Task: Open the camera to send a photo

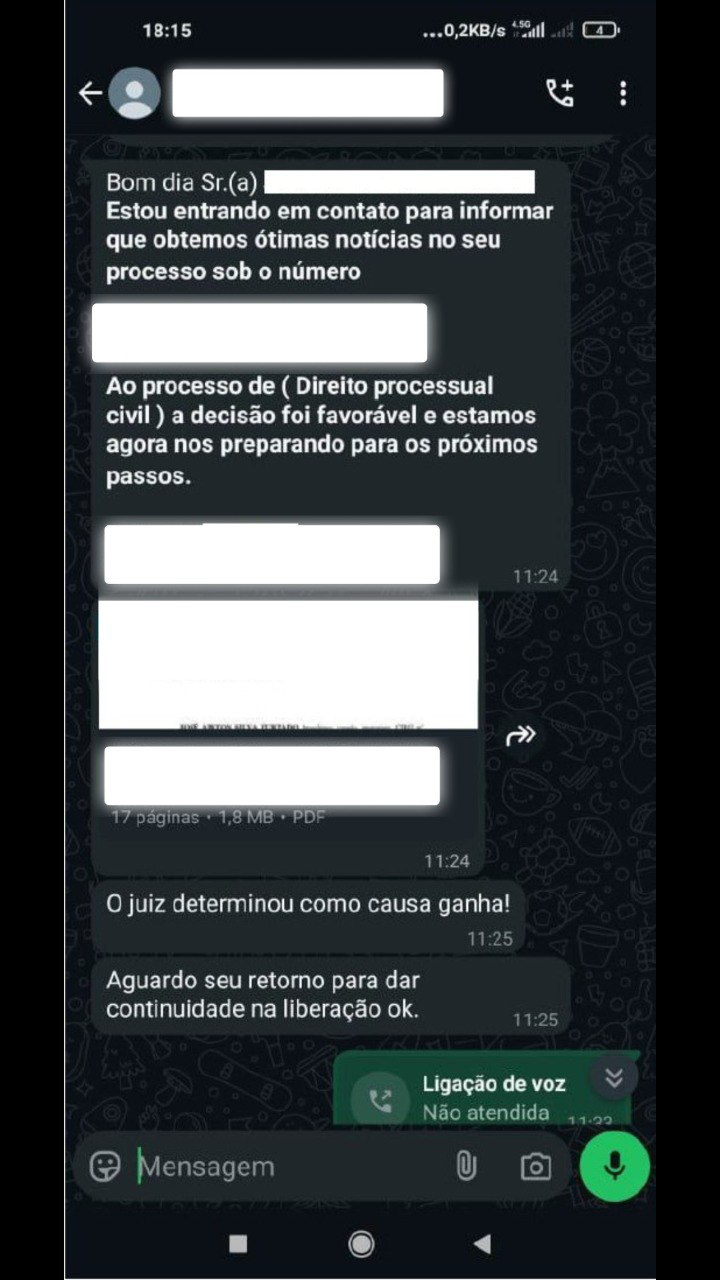Action: (x=535, y=1166)
